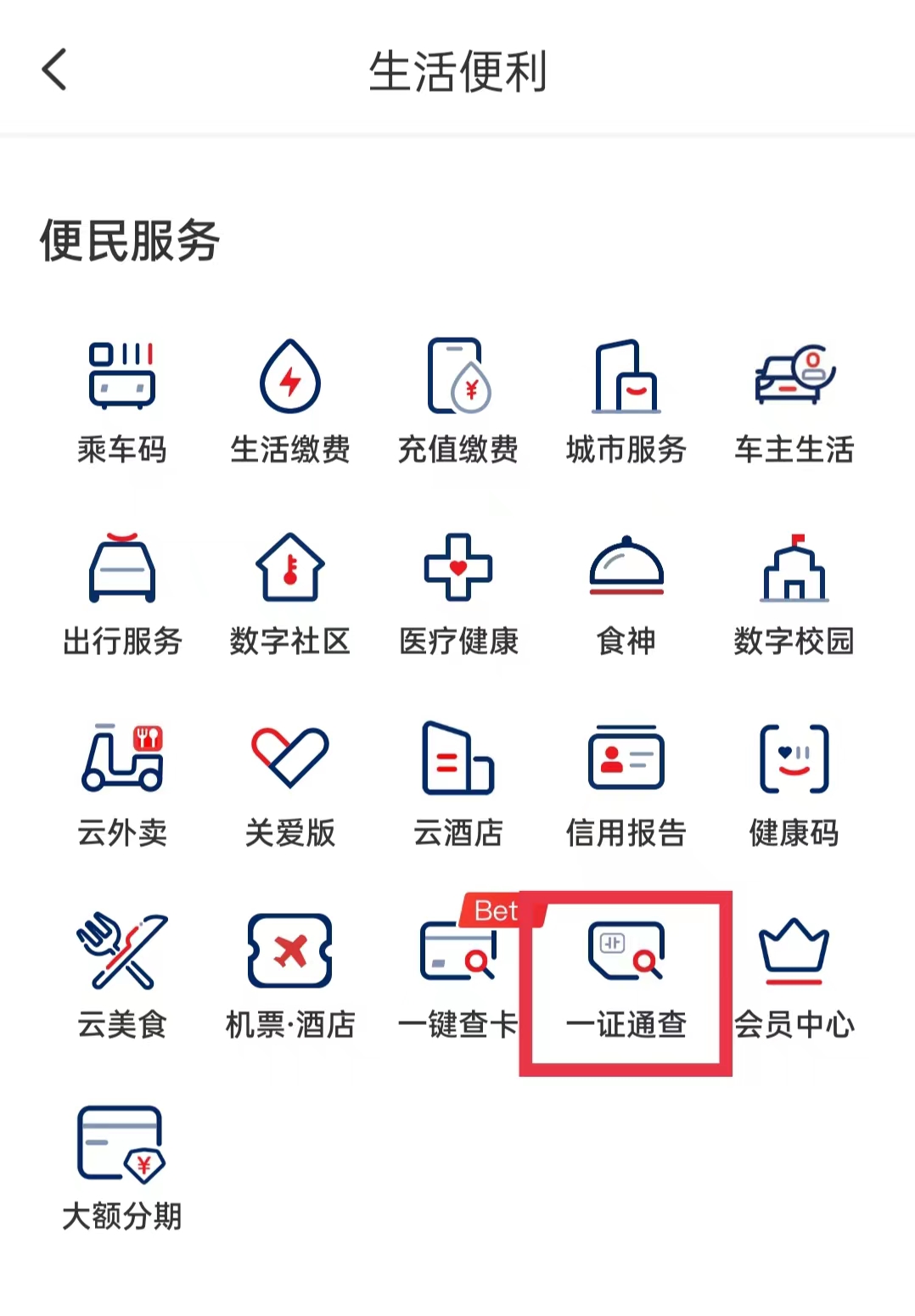Open the 会员中心 member center
Viewport: 915px width, 1316px height.
point(794,967)
